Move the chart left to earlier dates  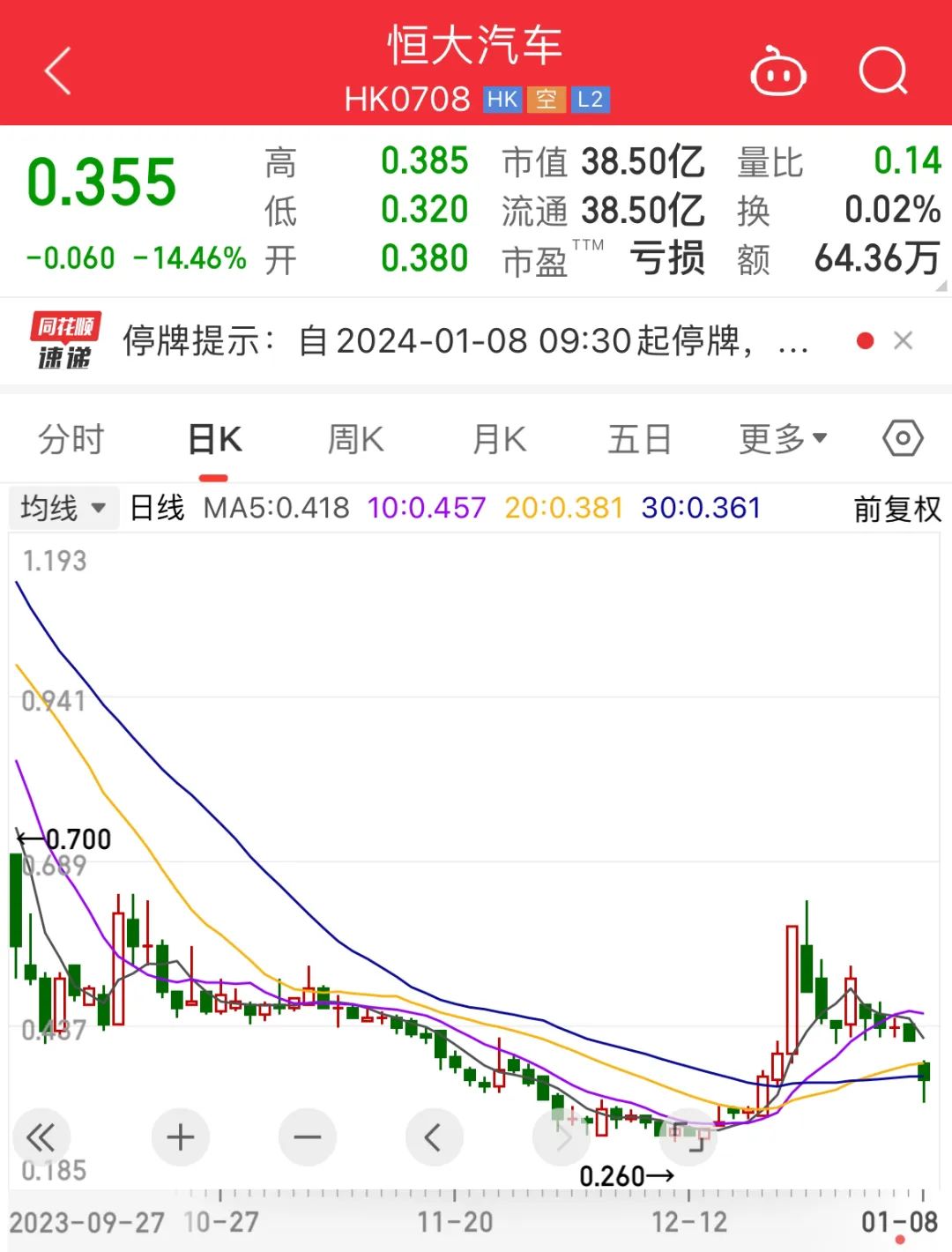[x=434, y=1137]
